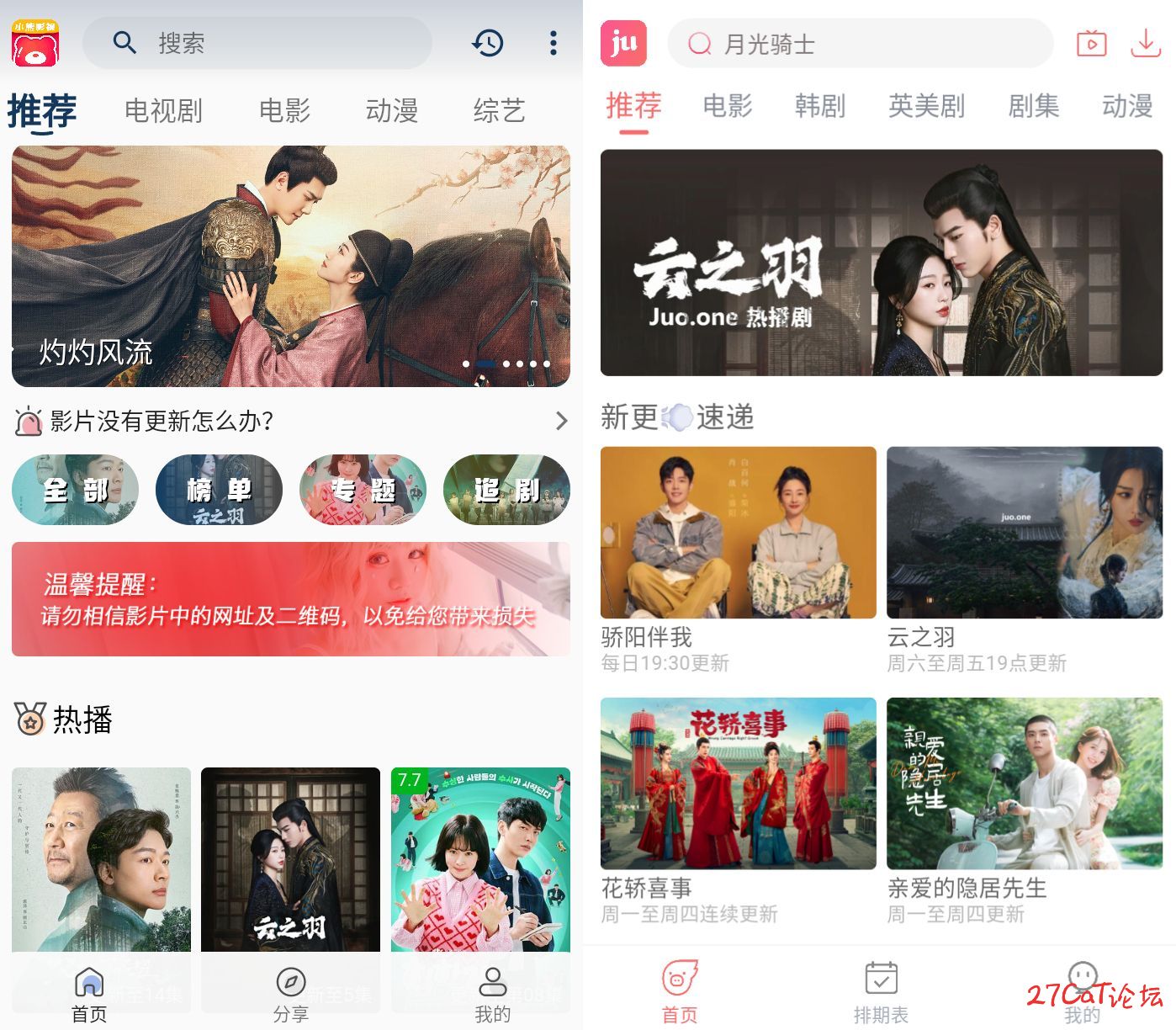Open the download icon in the top bar

pos(1145,43)
